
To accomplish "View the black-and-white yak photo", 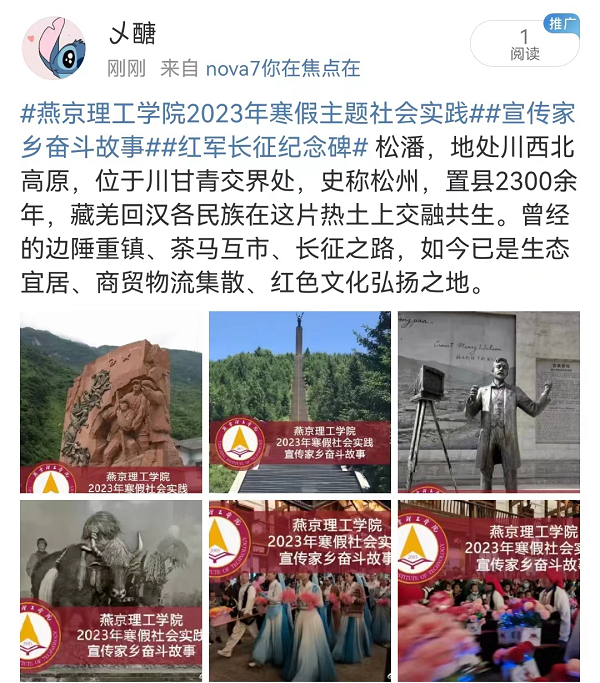I will [110, 591].
